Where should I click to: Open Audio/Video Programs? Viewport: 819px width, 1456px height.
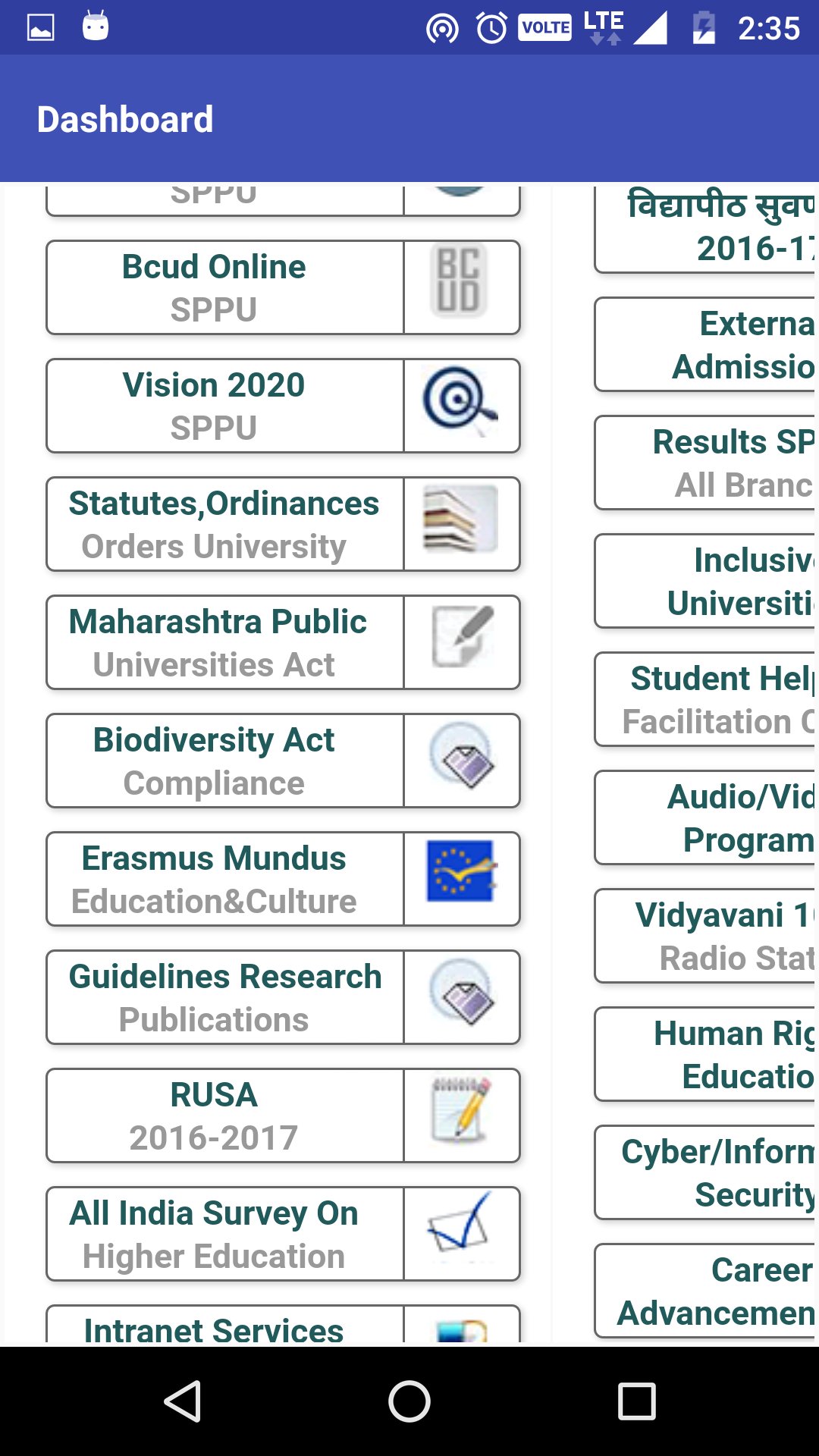pyautogui.click(x=706, y=817)
